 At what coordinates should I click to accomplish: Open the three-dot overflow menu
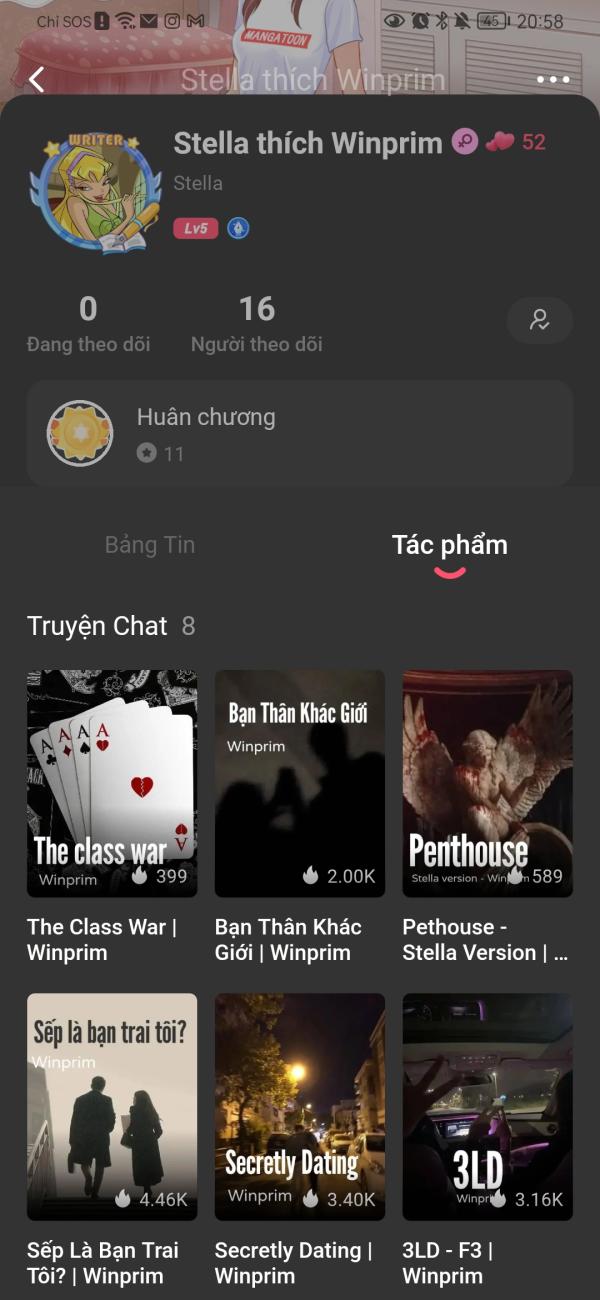coord(552,80)
